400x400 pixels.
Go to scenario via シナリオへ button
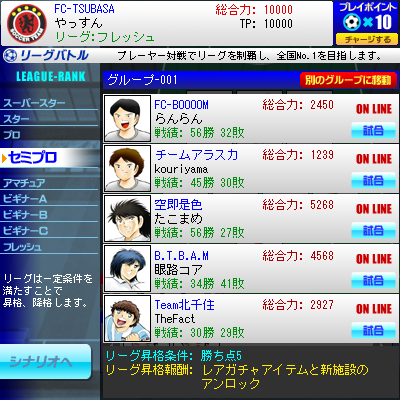[45, 362]
